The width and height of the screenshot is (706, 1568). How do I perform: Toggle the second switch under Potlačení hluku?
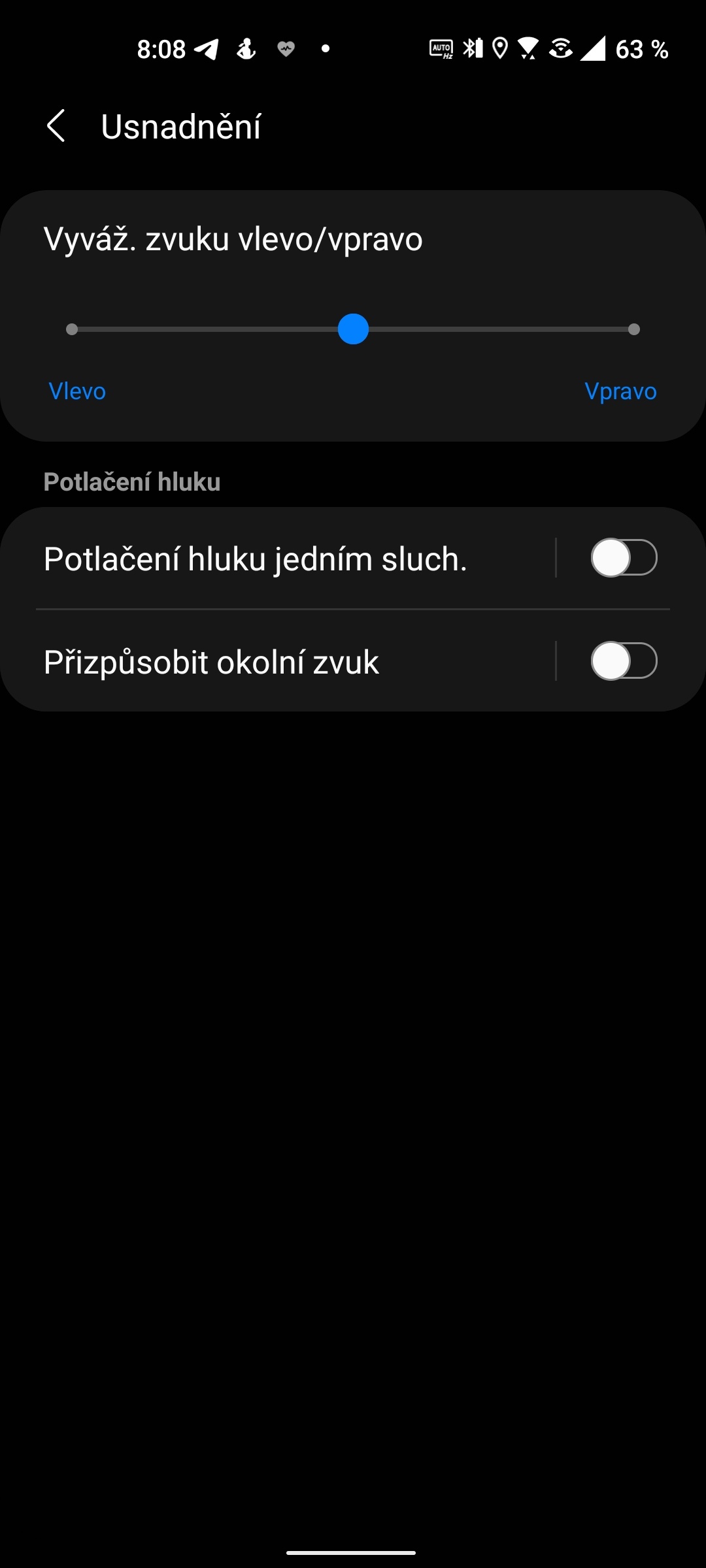point(623,662)
